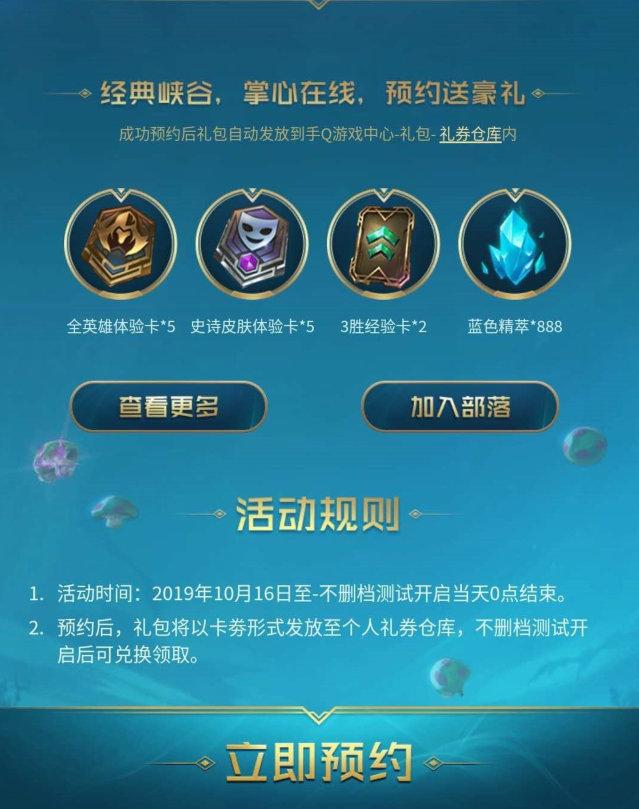The height and width of the screenshot is (809, 639).
Task: Pre-register with 立即预约
Action: pos(319,763)
